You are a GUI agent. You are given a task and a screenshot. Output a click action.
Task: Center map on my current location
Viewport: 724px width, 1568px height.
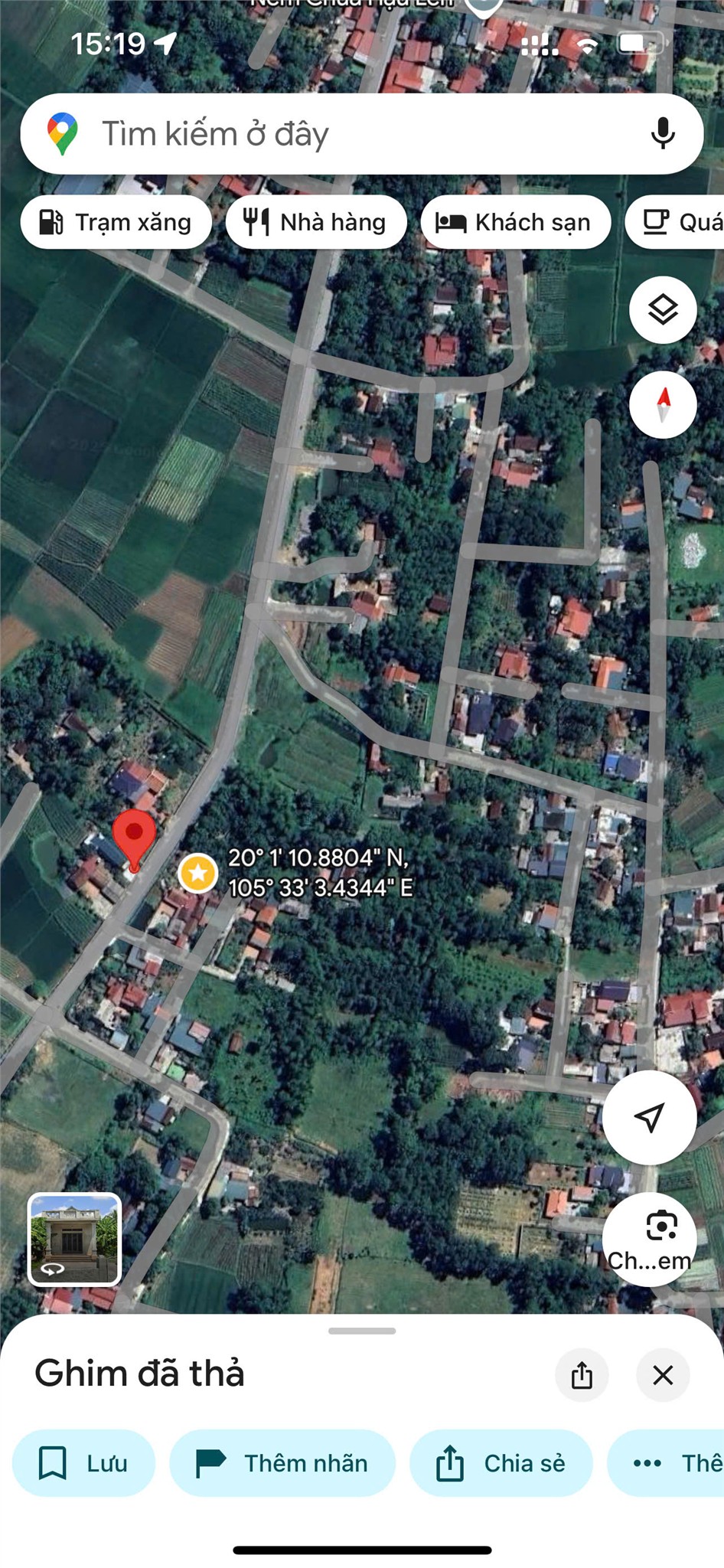pos(649,1117)
